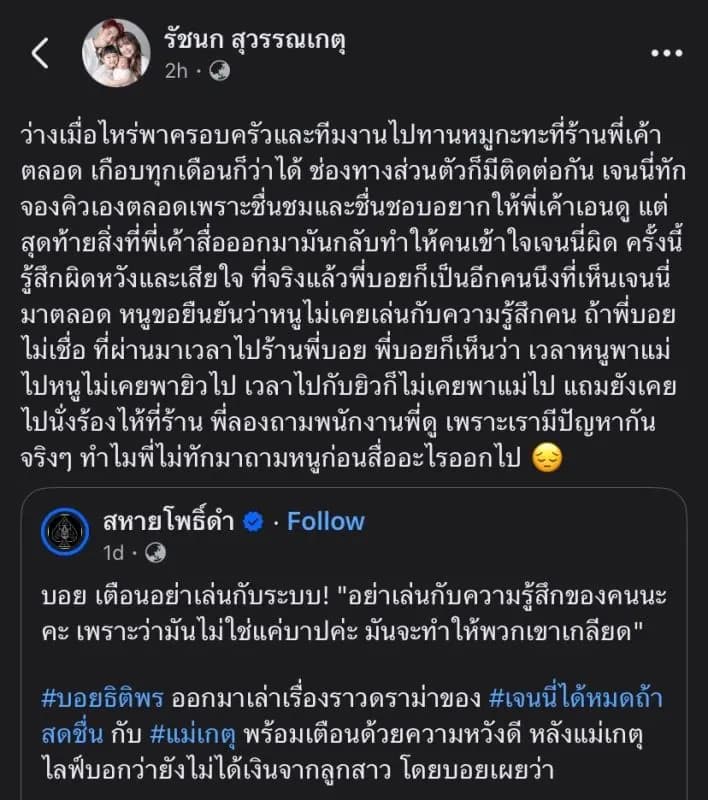This screenshot has height=800, width=708.
Task: Go back using the arrow icon
Action: click(40, 54)
